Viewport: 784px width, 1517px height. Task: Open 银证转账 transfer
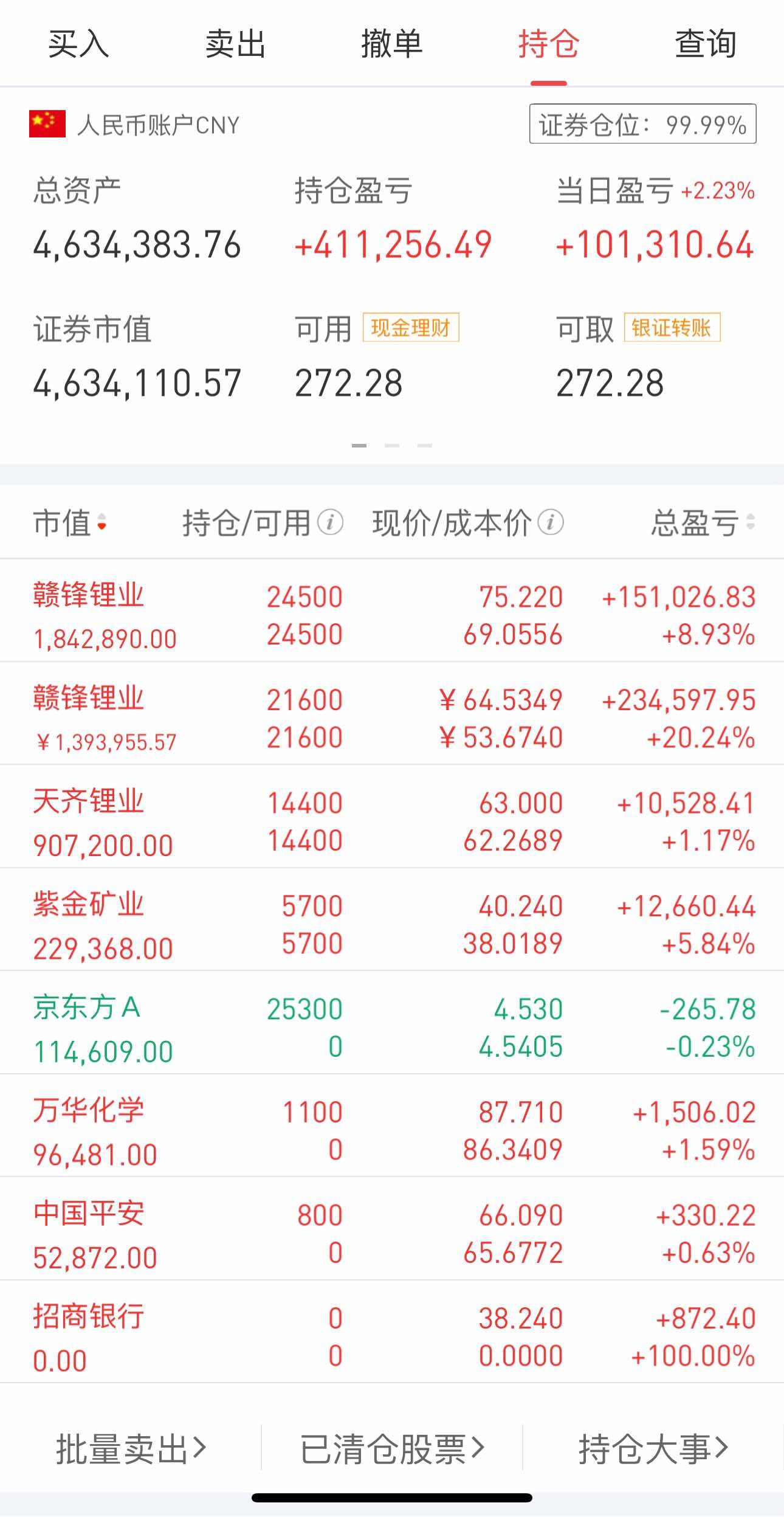coord(672,328)
